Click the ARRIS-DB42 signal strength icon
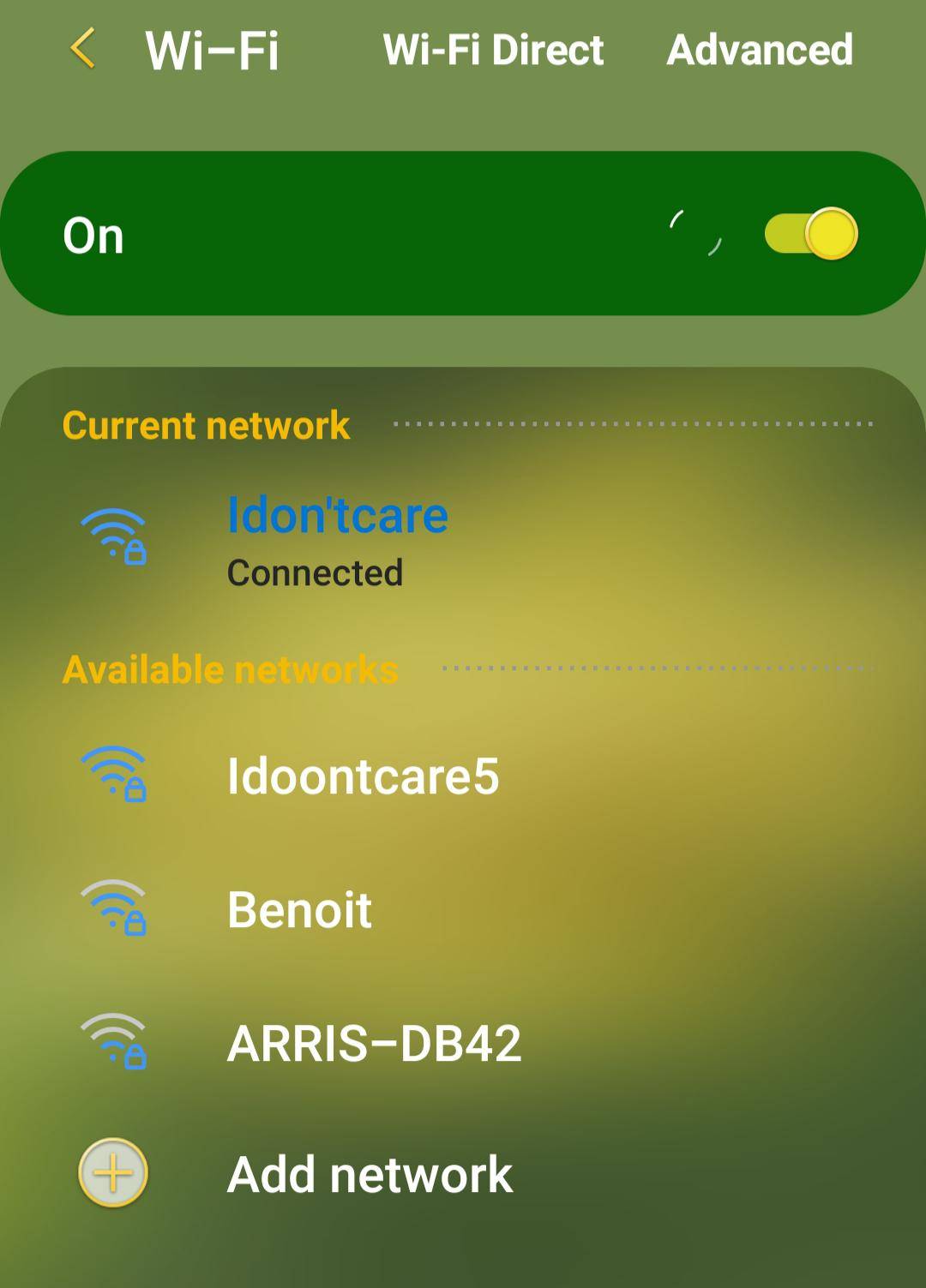 [112, 1039]
